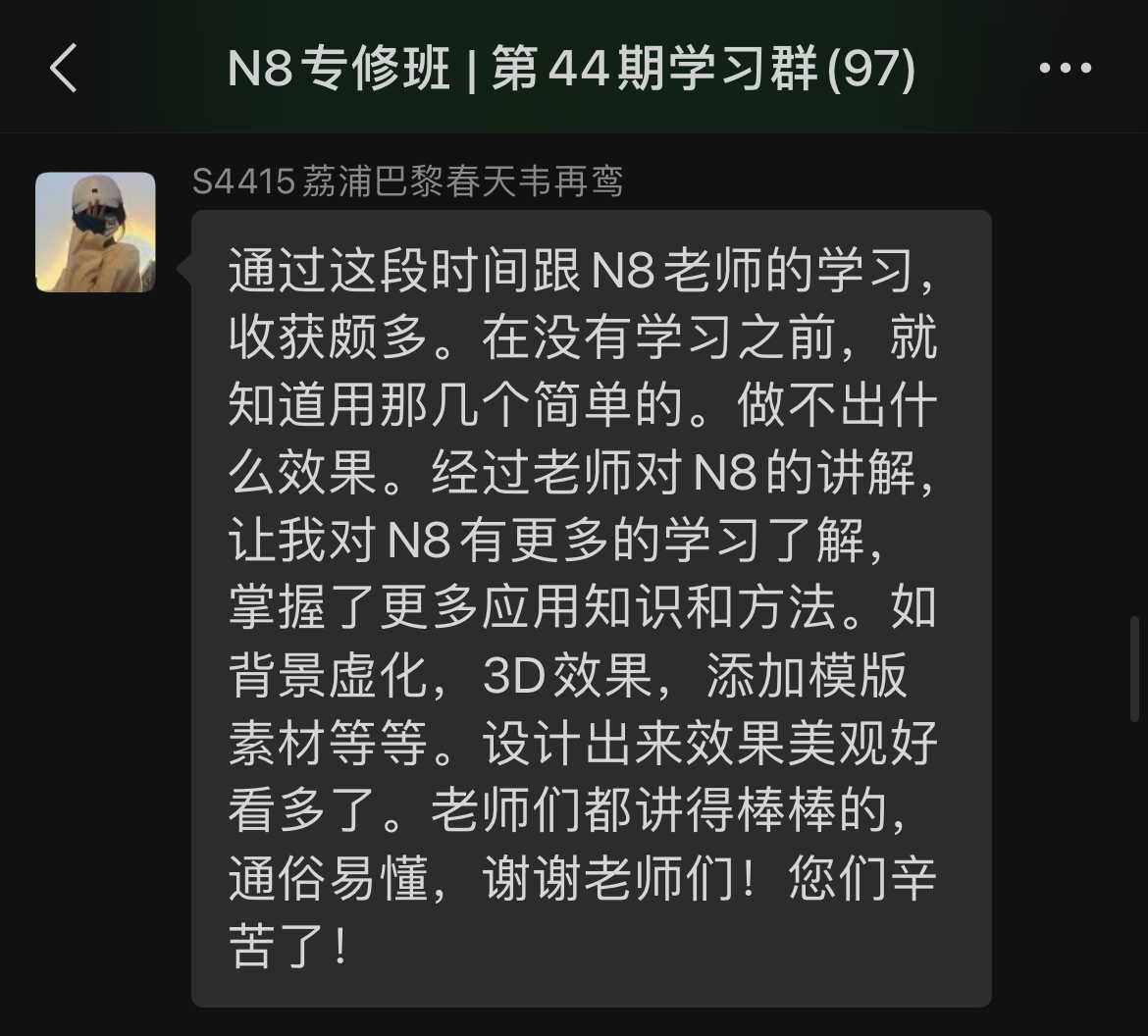Go back from the N8专修班 group chat
This screenshot has width=1148, height=1036.
64,69
